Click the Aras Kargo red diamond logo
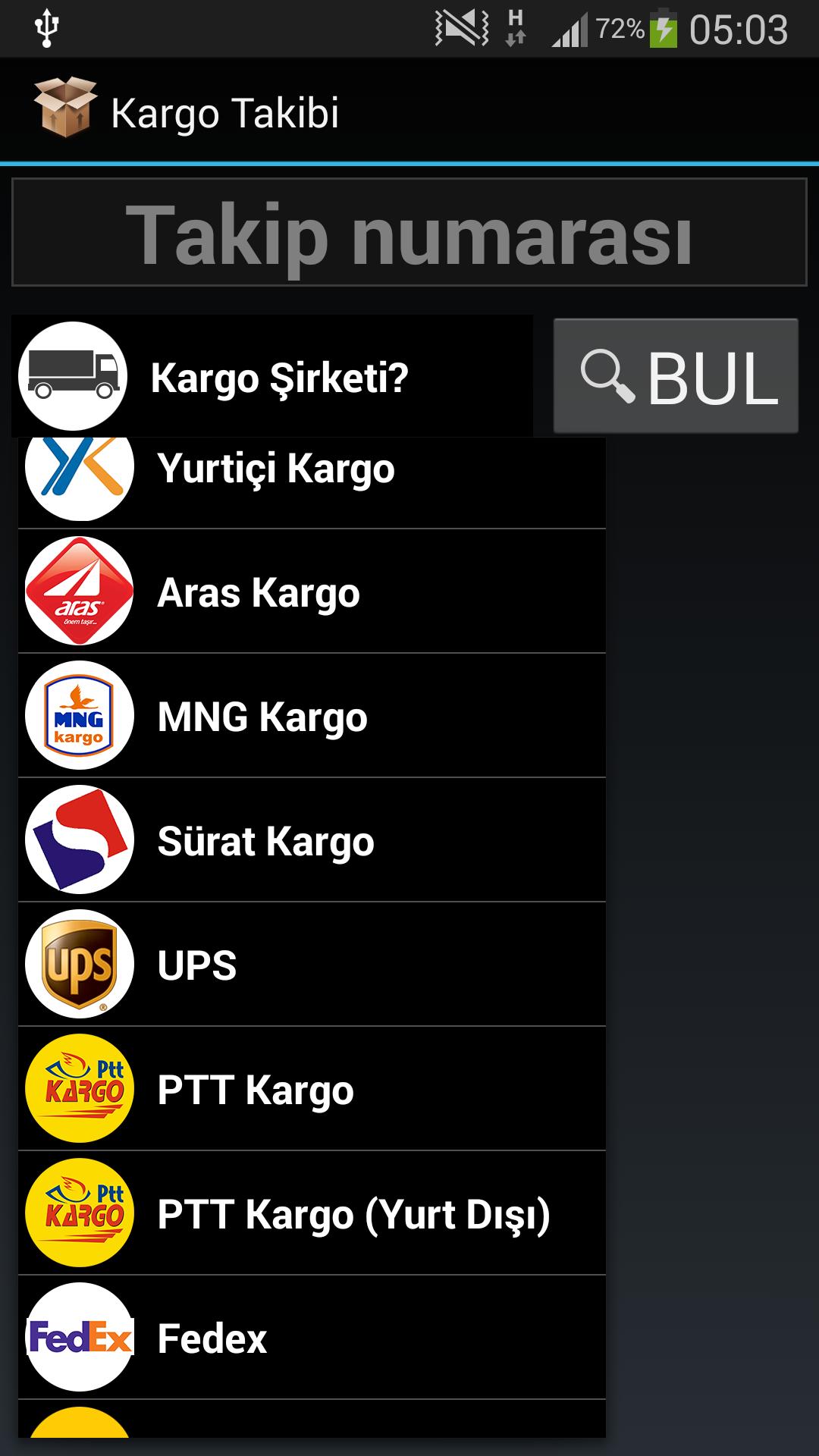Image resolution: width=819 pixels, height=1456 pixels. point(78,593)
